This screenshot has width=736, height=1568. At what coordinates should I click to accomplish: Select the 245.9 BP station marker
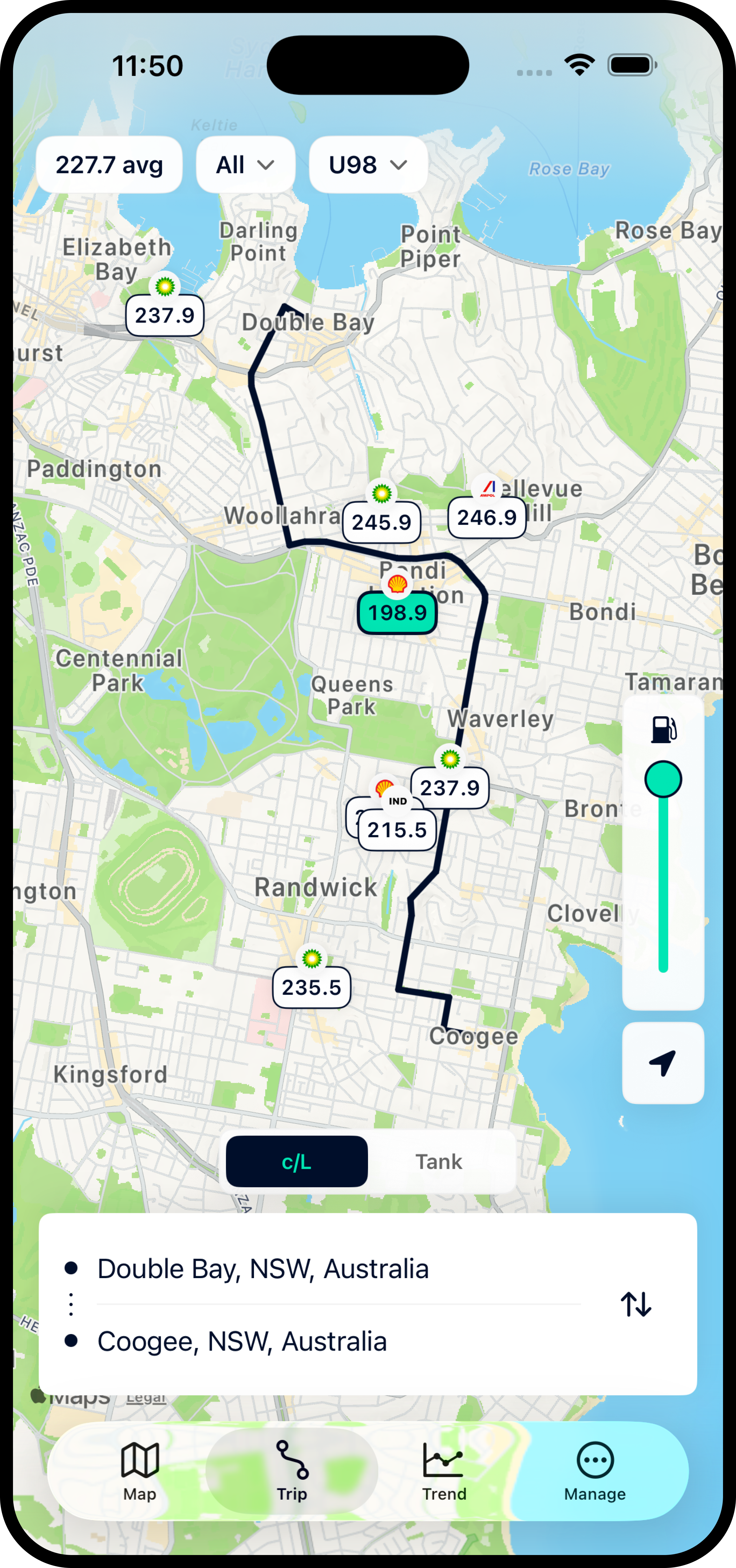coord(381,522)
